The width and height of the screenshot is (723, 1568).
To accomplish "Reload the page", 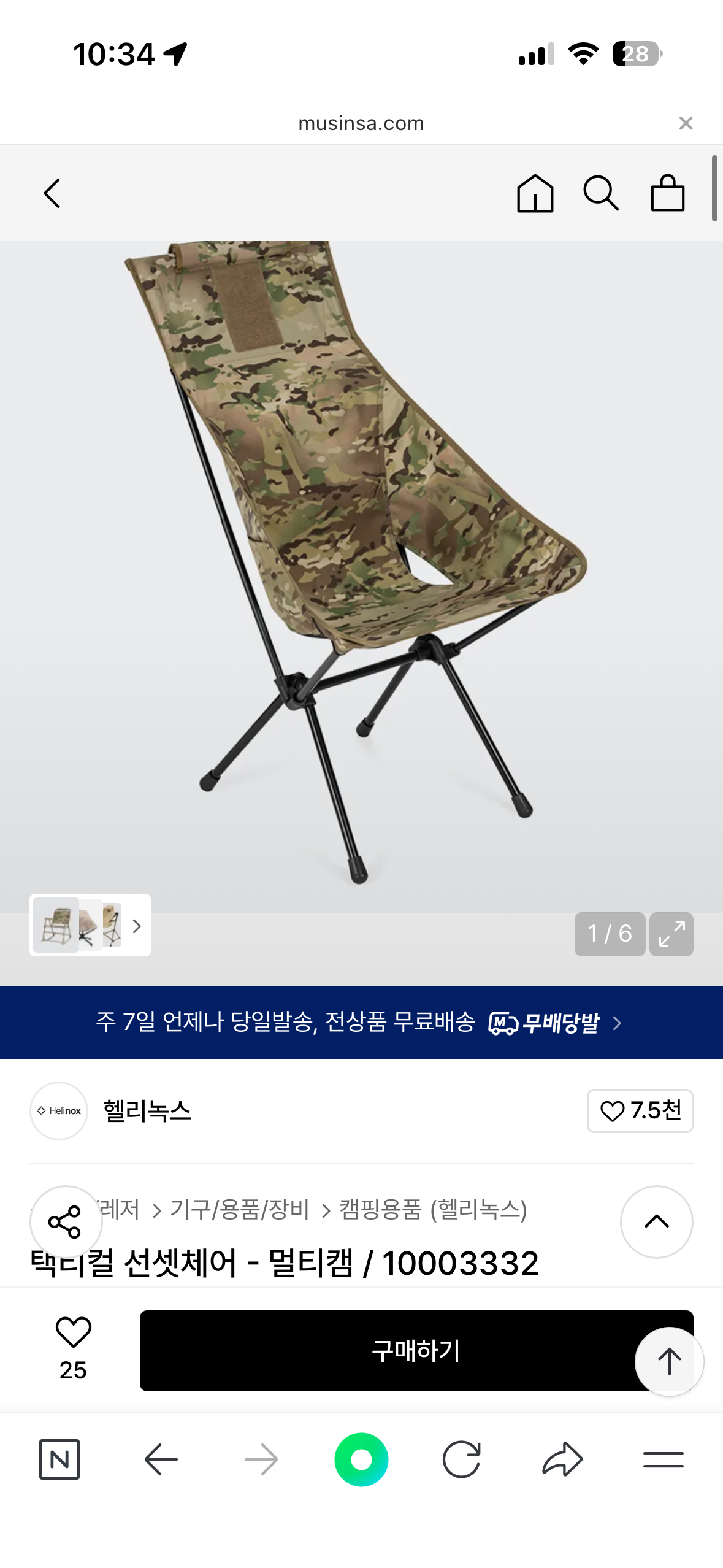I will click(x=461, y=1459).
